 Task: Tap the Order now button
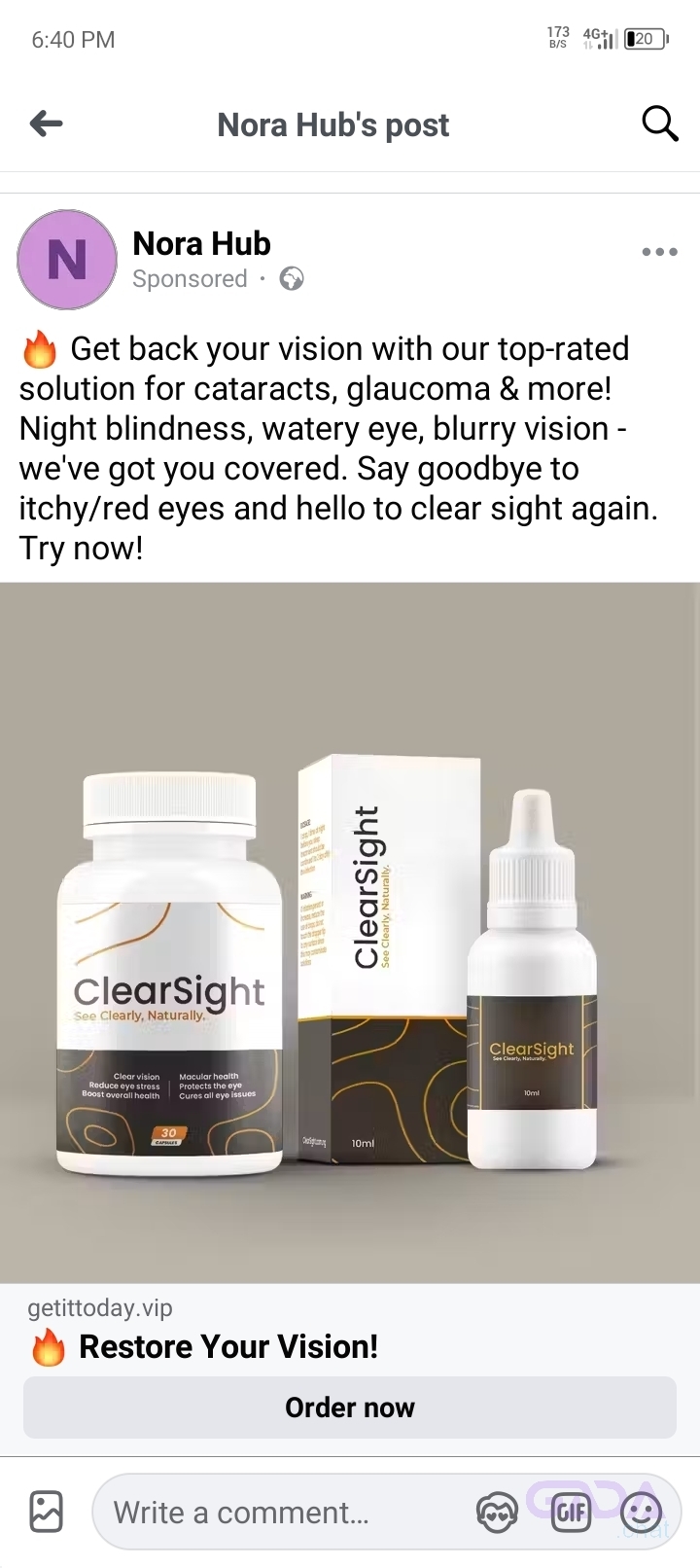coord(350,1408)
